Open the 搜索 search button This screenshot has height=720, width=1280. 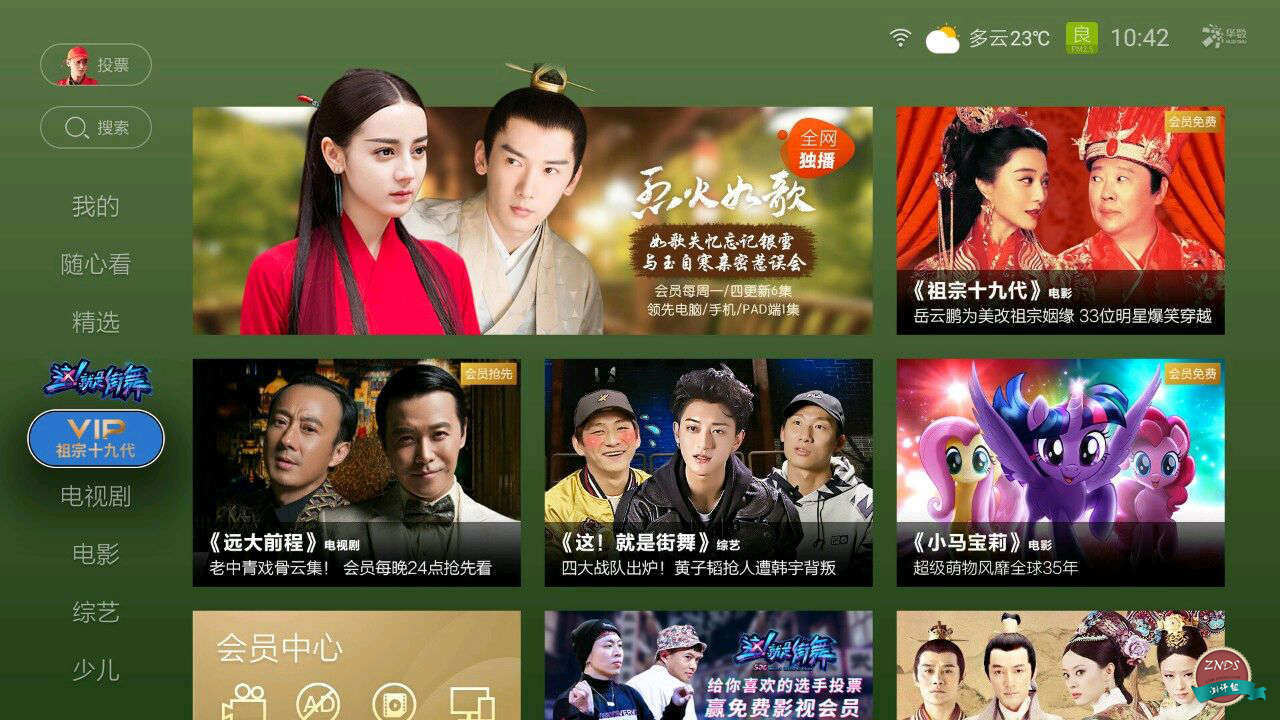point(96,128)
